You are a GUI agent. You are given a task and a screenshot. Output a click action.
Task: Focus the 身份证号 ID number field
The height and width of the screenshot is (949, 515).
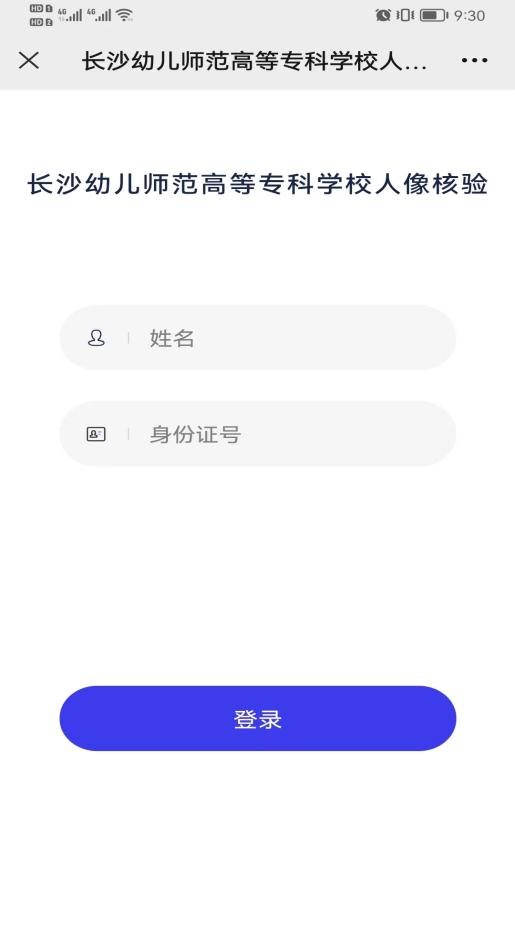pyautogui.click(x=258, y=434)
